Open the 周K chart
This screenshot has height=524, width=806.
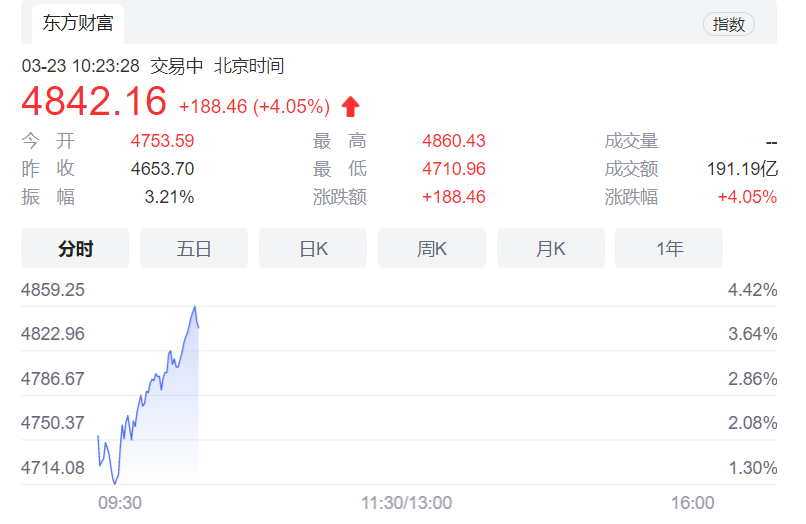click(x=432, y=248)
